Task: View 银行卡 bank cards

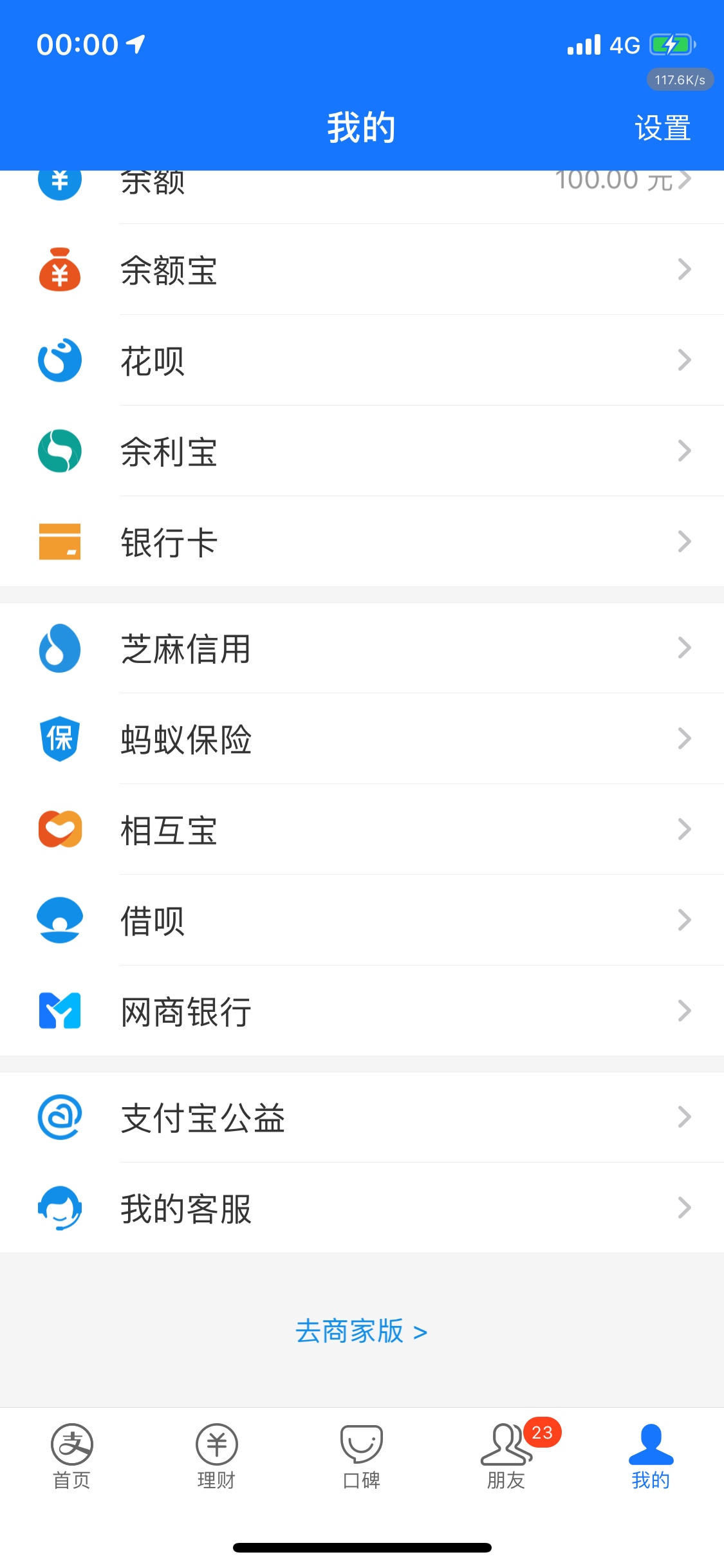Action: coord(362,542)
